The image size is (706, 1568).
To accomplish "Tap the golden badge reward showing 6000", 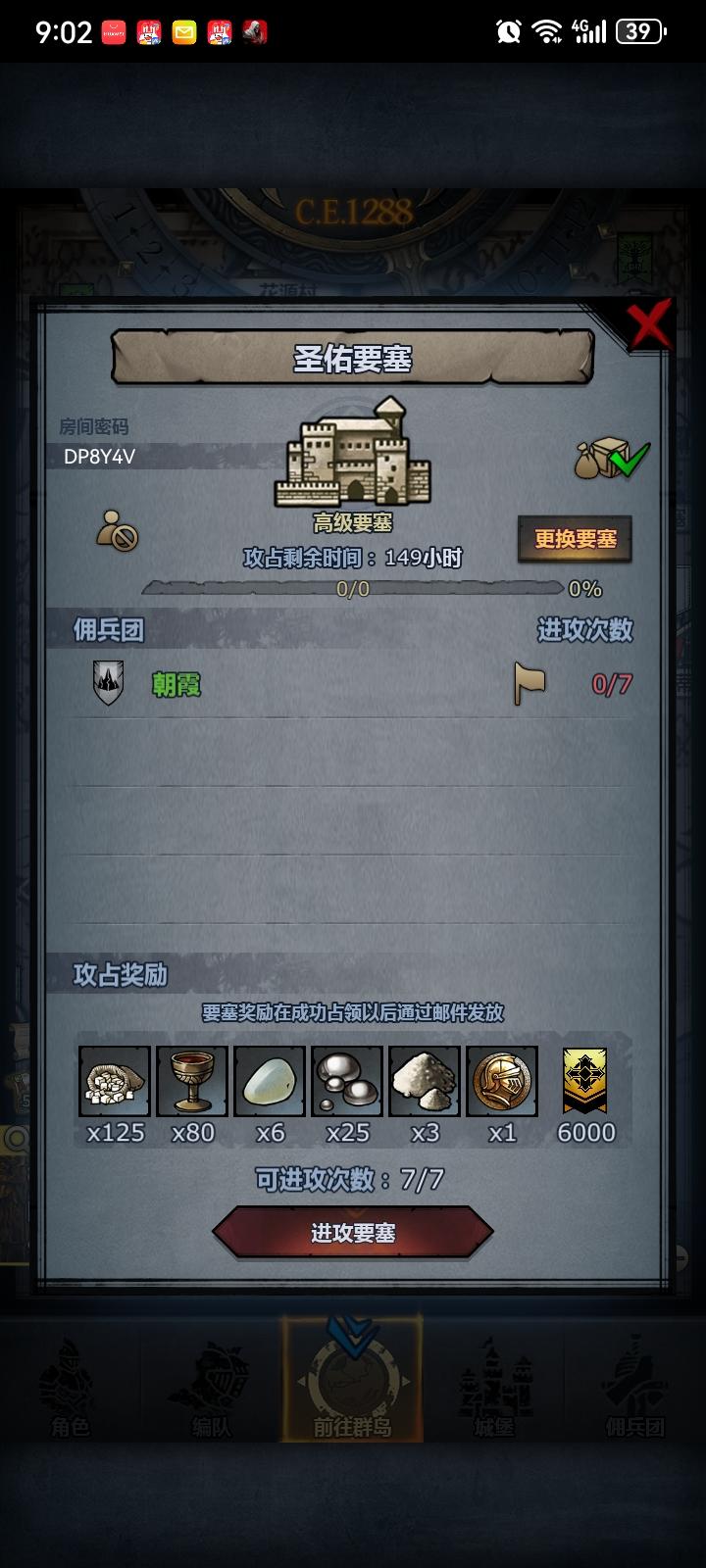I will pos(580,1081).
